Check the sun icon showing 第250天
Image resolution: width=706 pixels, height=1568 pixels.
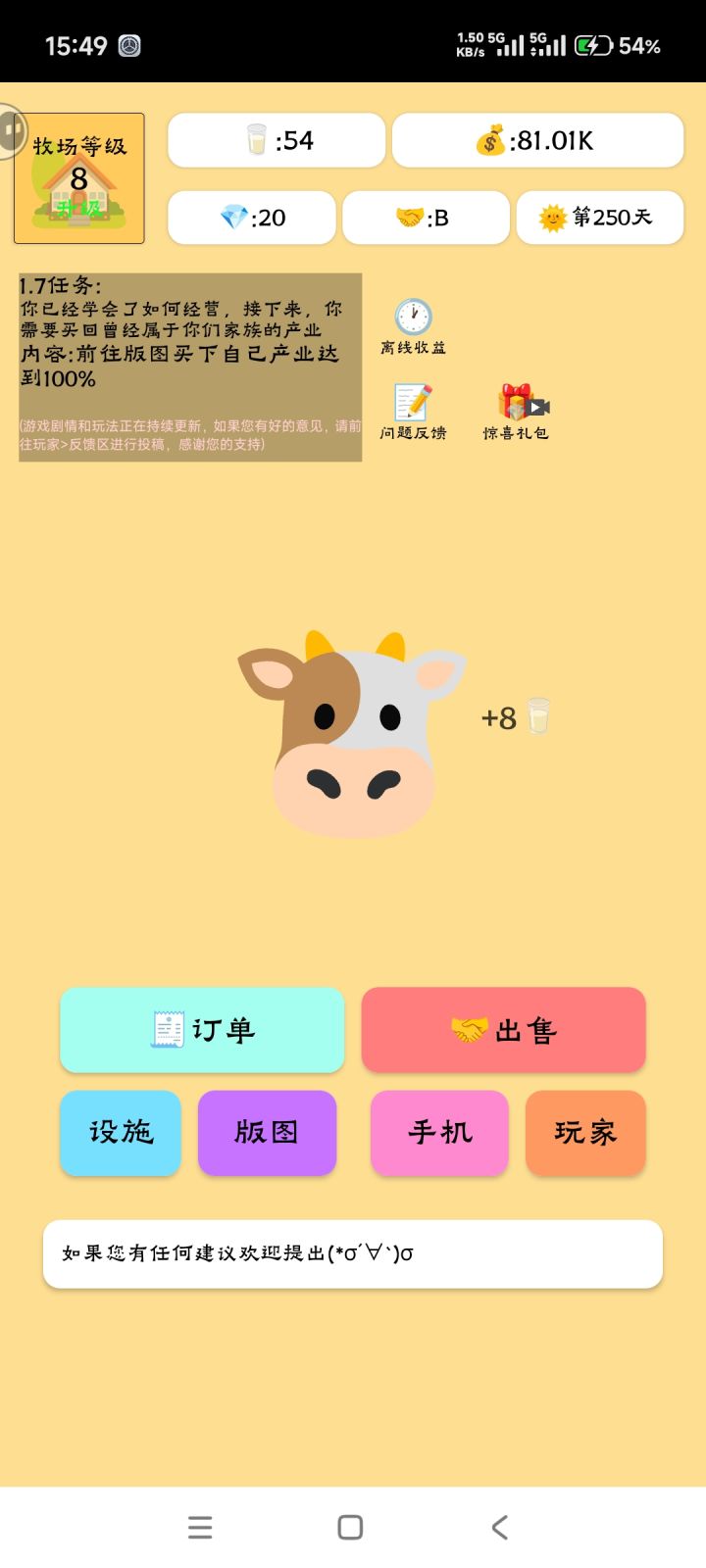(x=599, y=218)
